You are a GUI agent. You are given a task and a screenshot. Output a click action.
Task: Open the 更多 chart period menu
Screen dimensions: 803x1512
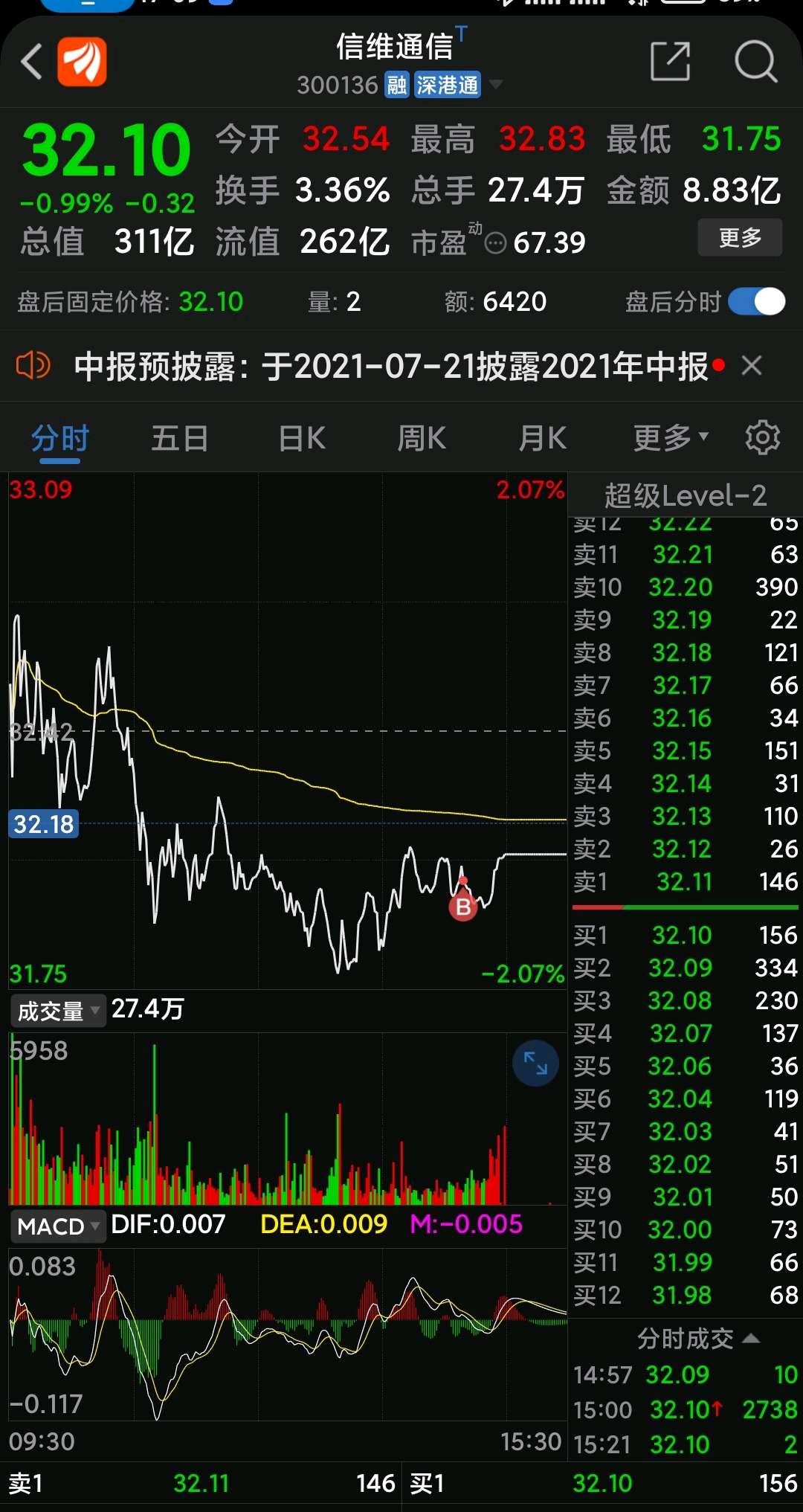(x=667, y=438)
